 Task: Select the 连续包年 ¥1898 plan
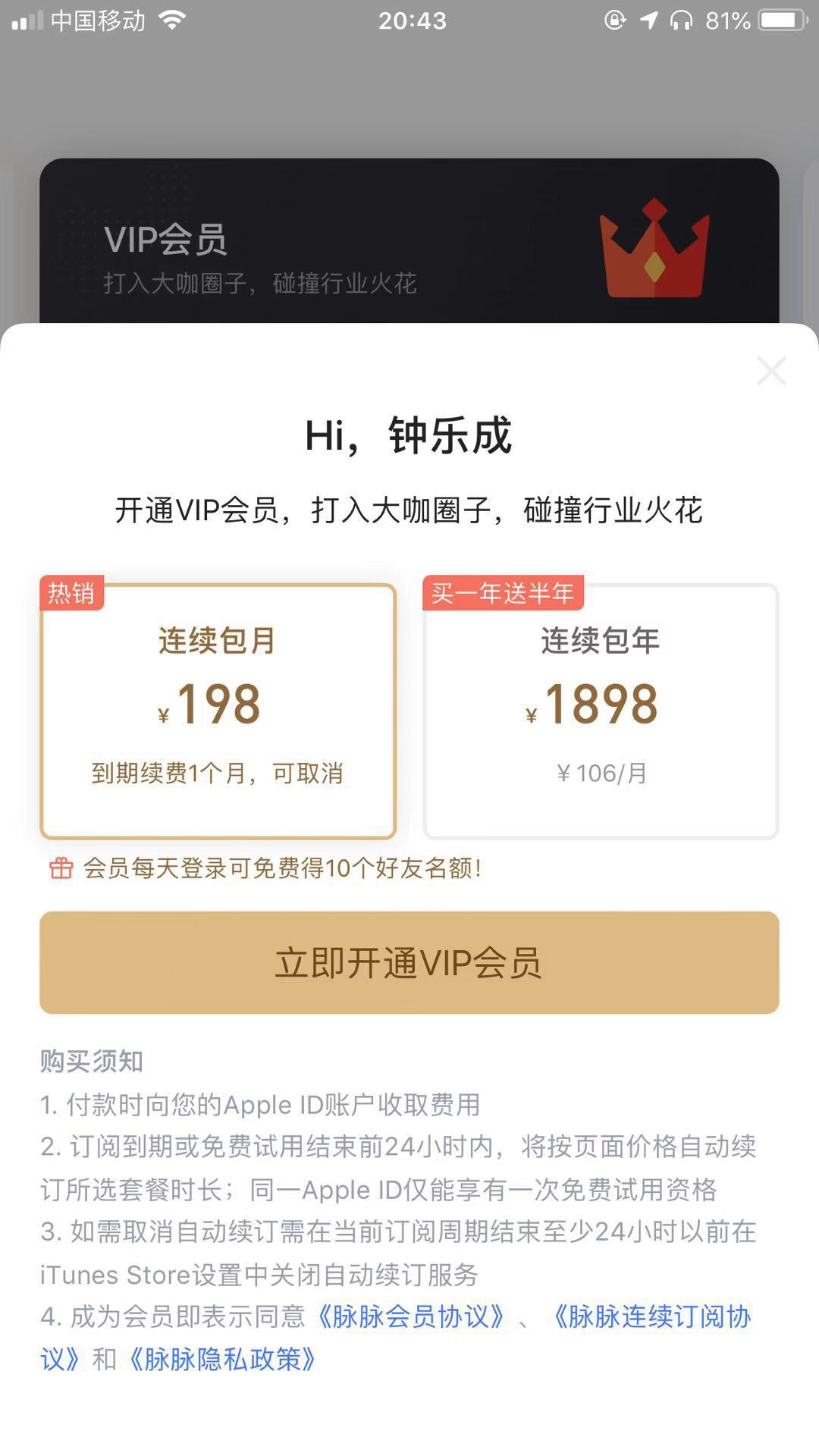pyautogui.click(x=601, y=711)
